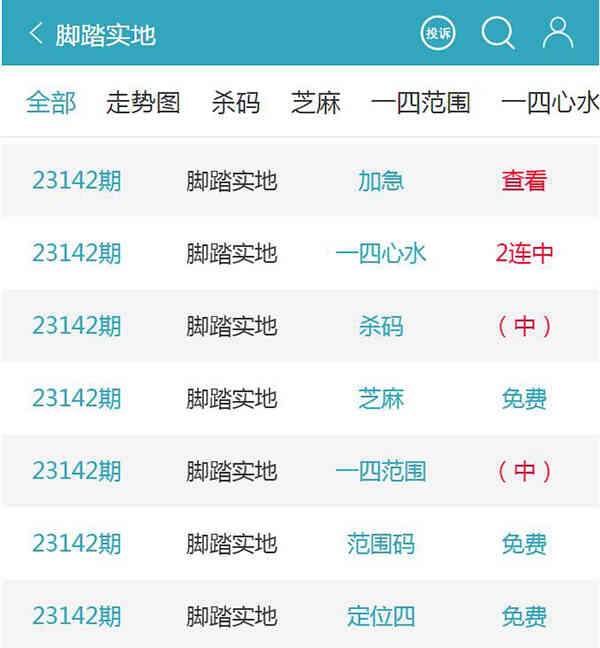The image size is (600, 648).
Task: Tap 查看 in the 加急 row
Action: [524, 181]
